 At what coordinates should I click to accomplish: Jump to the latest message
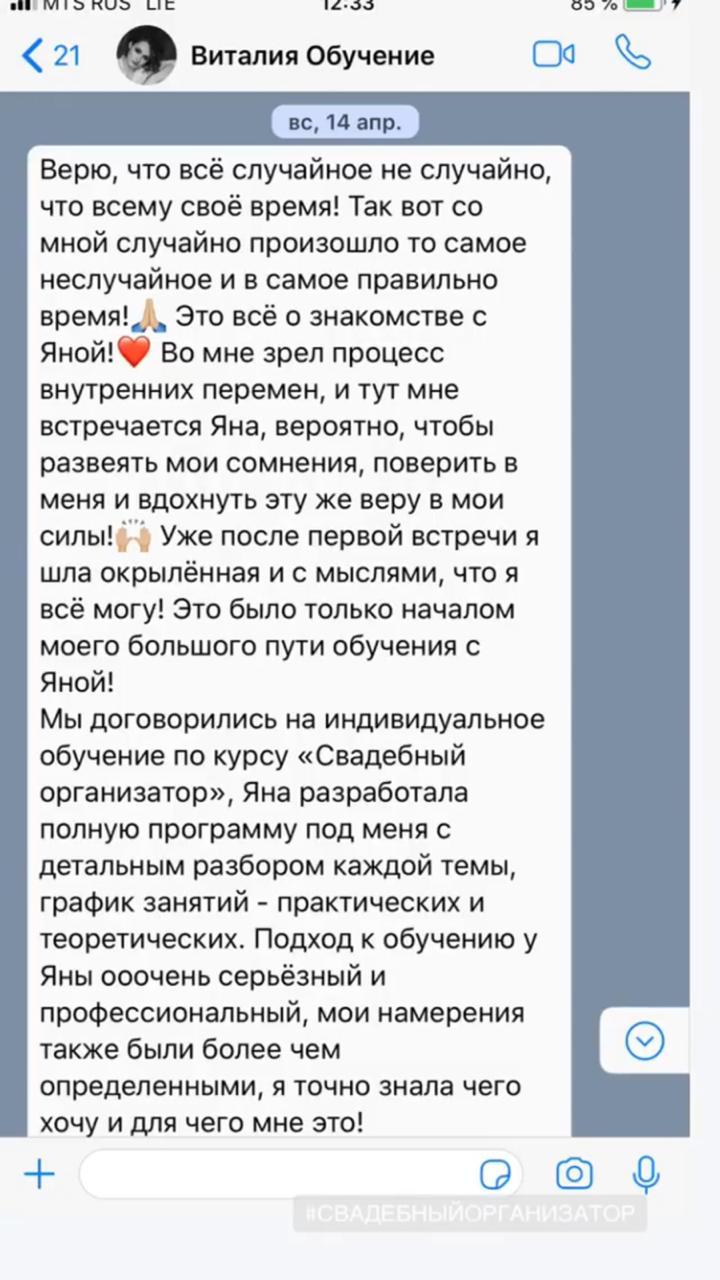click(645, 1042)
